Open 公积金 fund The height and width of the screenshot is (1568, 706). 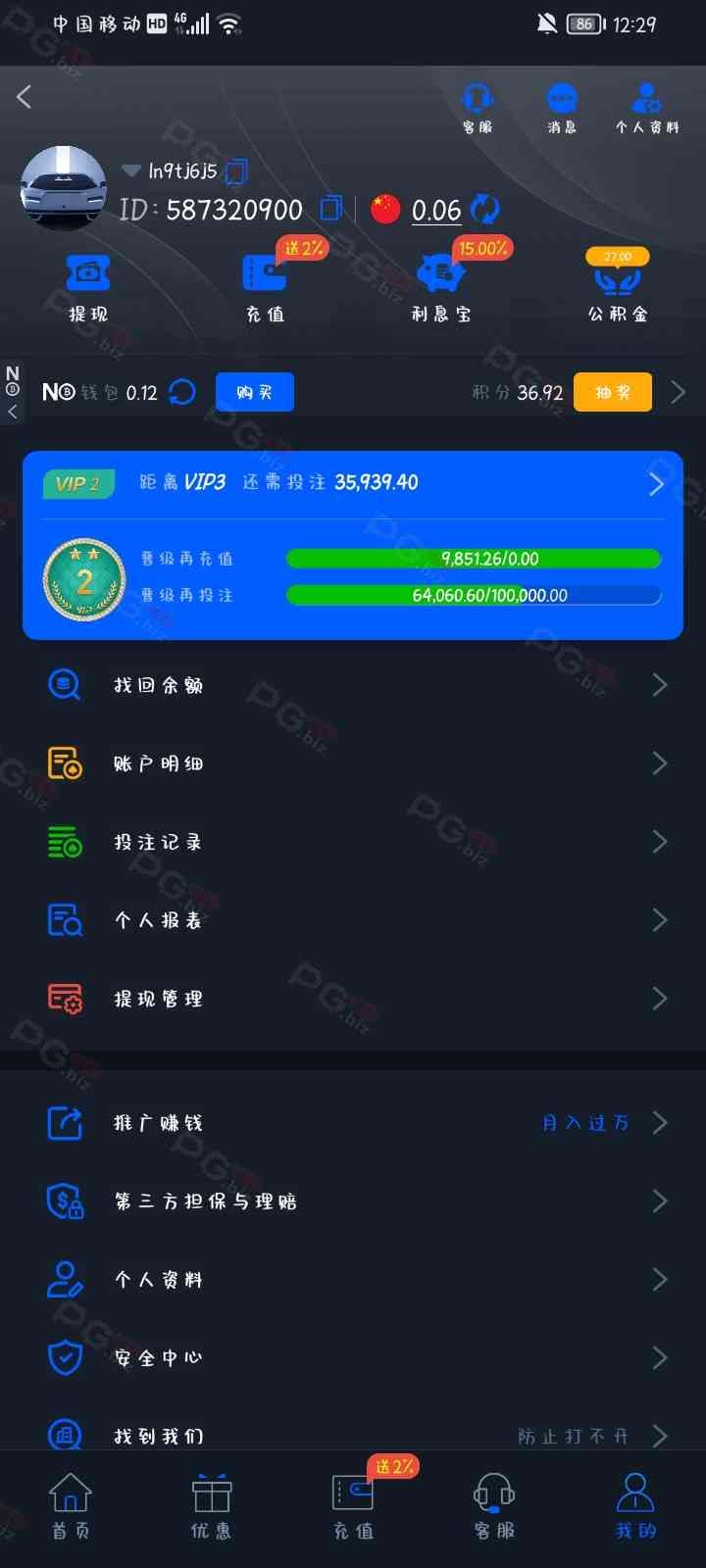click(618, 287)
